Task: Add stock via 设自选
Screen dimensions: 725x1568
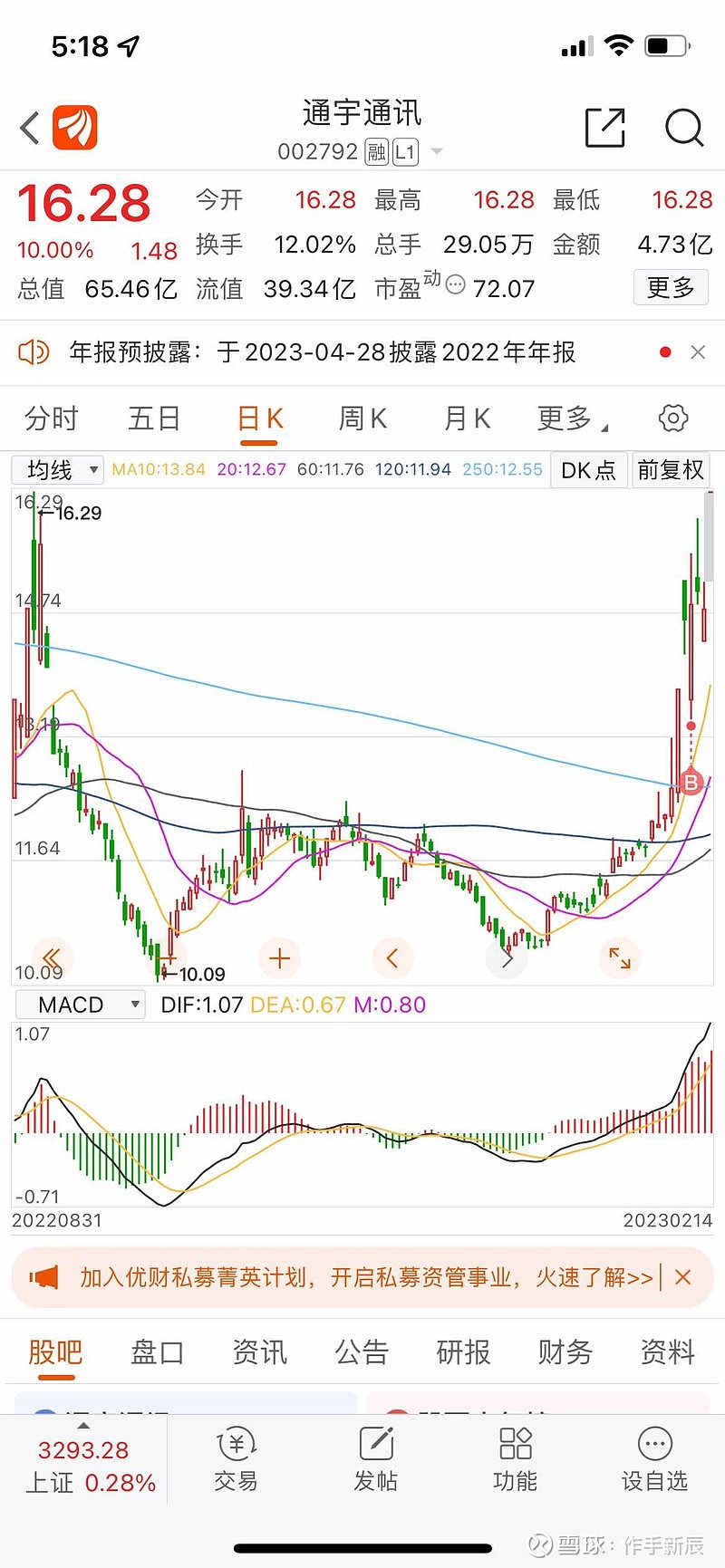Action: click(x=654, y=1460)
